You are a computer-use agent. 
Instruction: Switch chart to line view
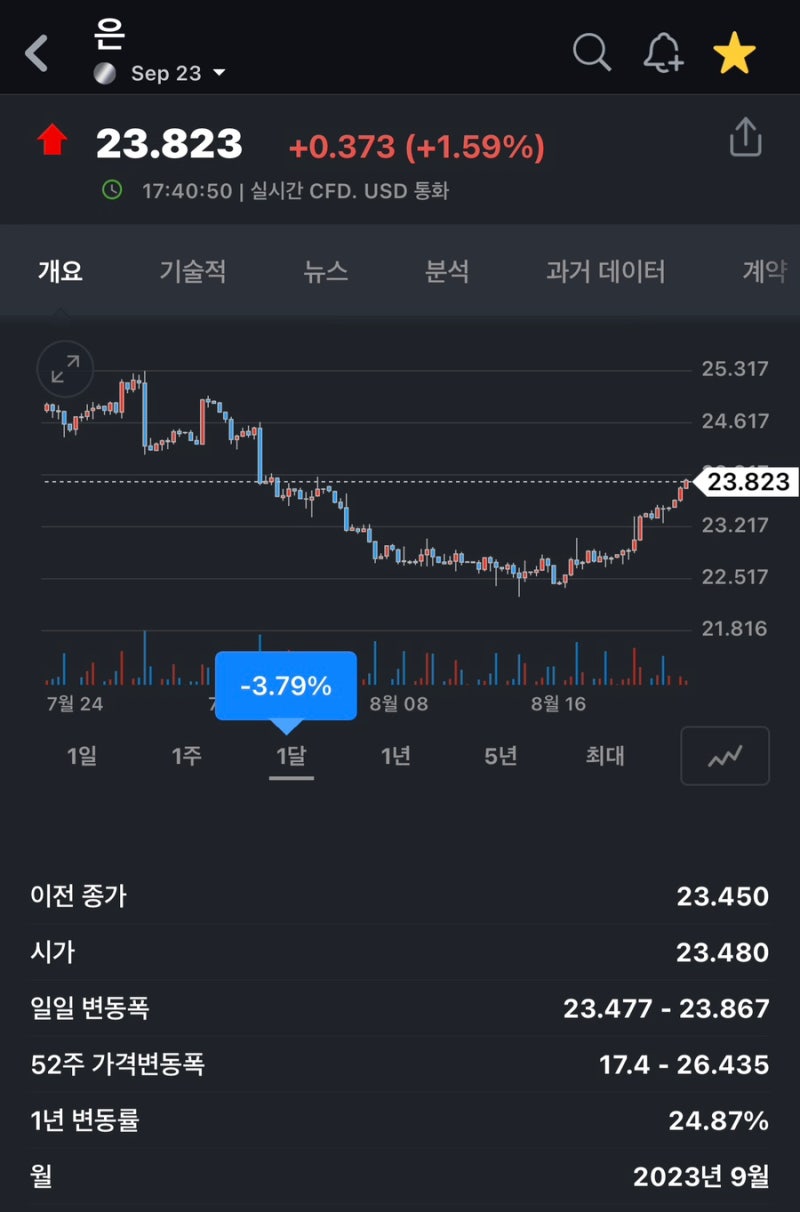tap(724, 756)
